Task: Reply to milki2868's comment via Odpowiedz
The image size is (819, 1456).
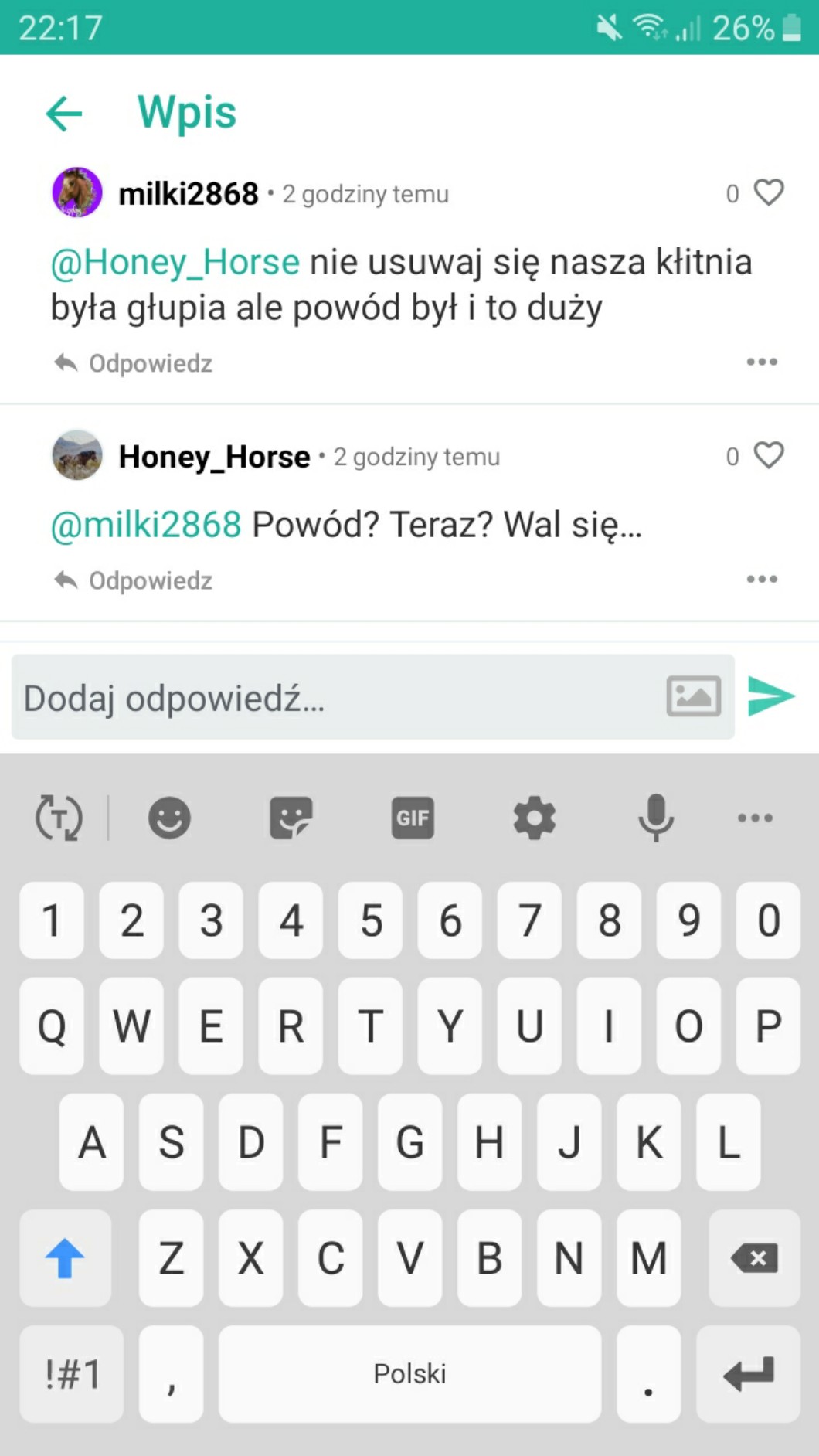Action: click(134, 363)
